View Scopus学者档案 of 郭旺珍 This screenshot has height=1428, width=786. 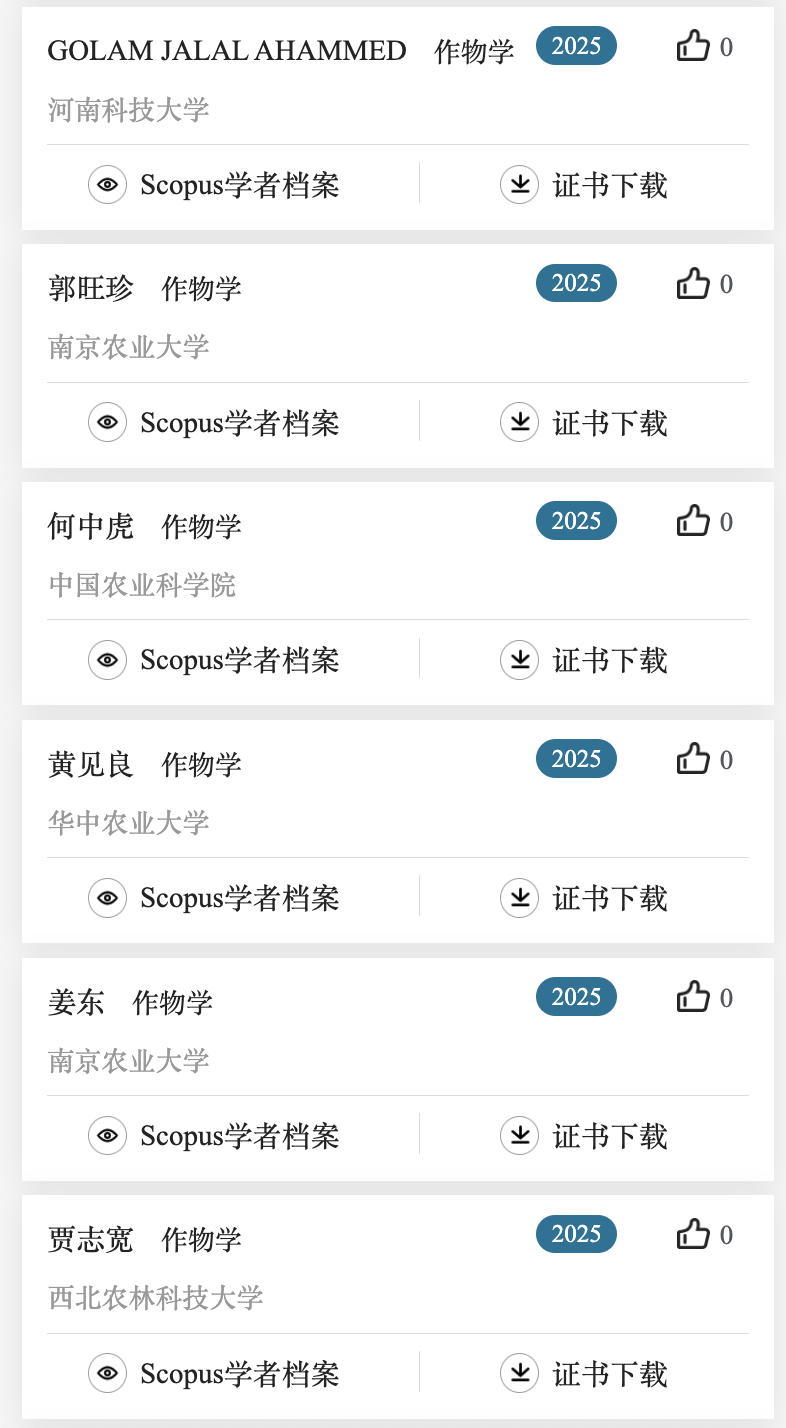(214, 422)
